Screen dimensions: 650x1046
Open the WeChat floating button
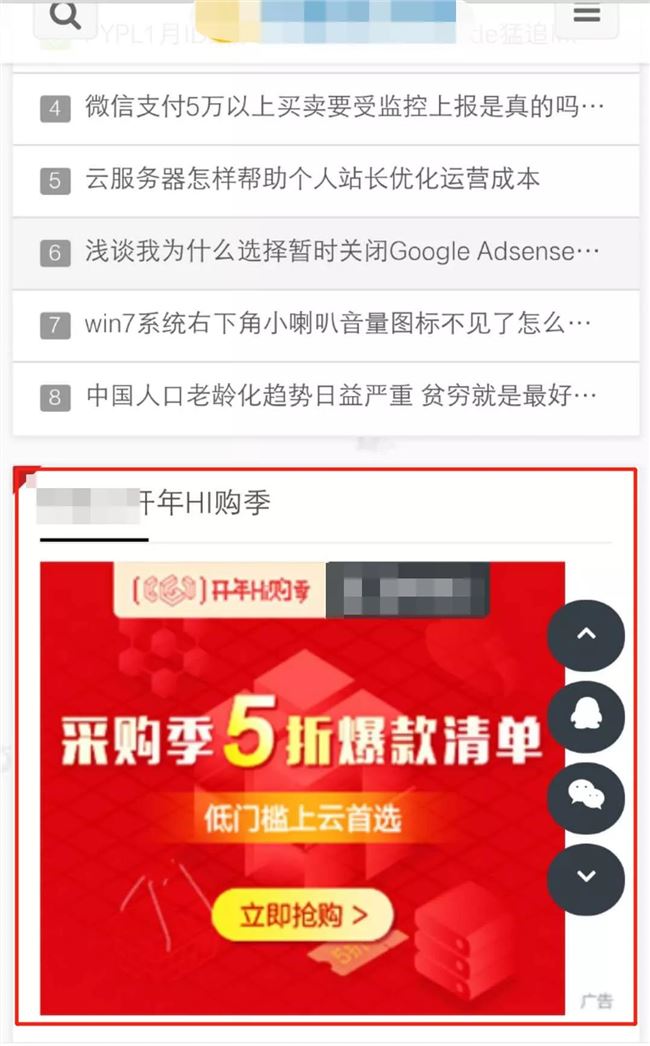point(586,796)
